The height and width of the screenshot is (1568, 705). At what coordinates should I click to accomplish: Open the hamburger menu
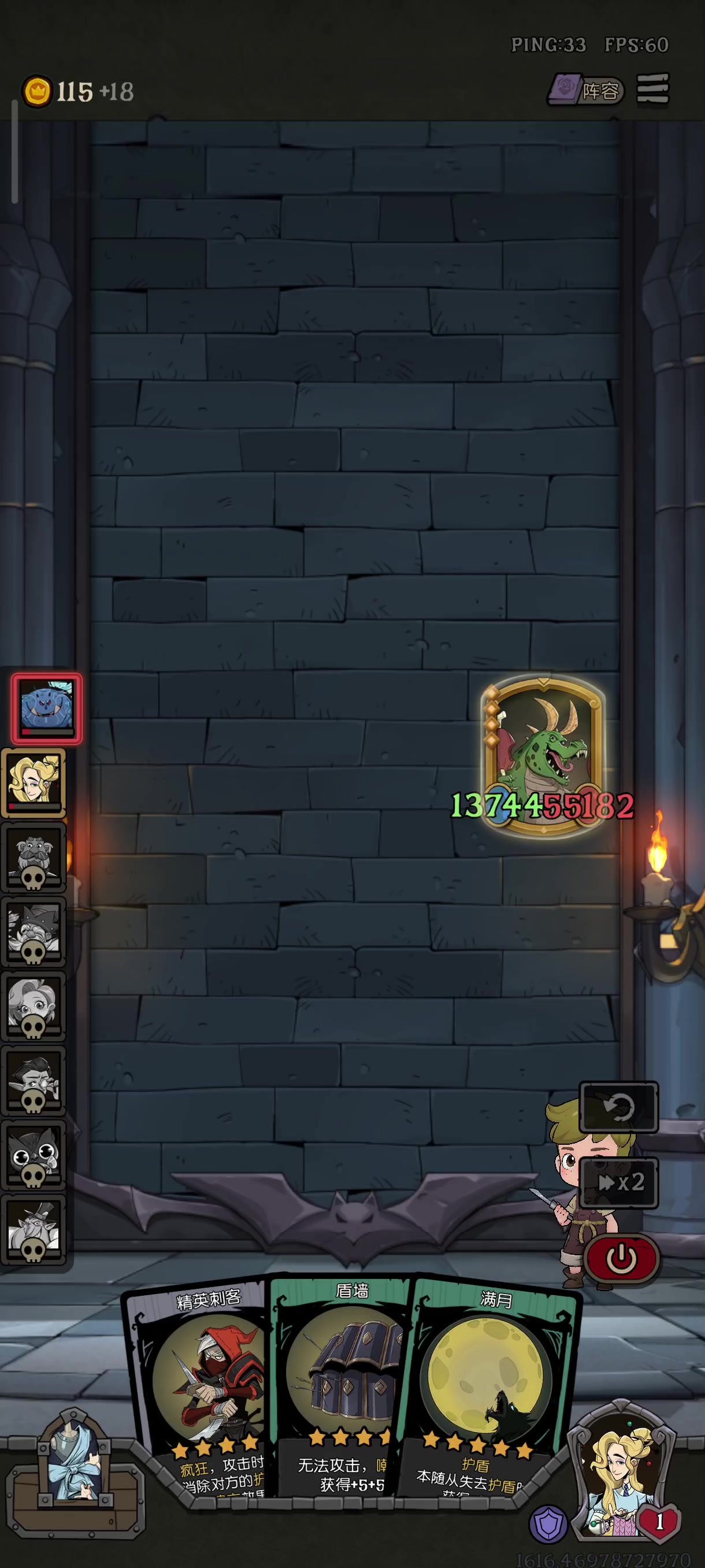[x=652, y=90]
